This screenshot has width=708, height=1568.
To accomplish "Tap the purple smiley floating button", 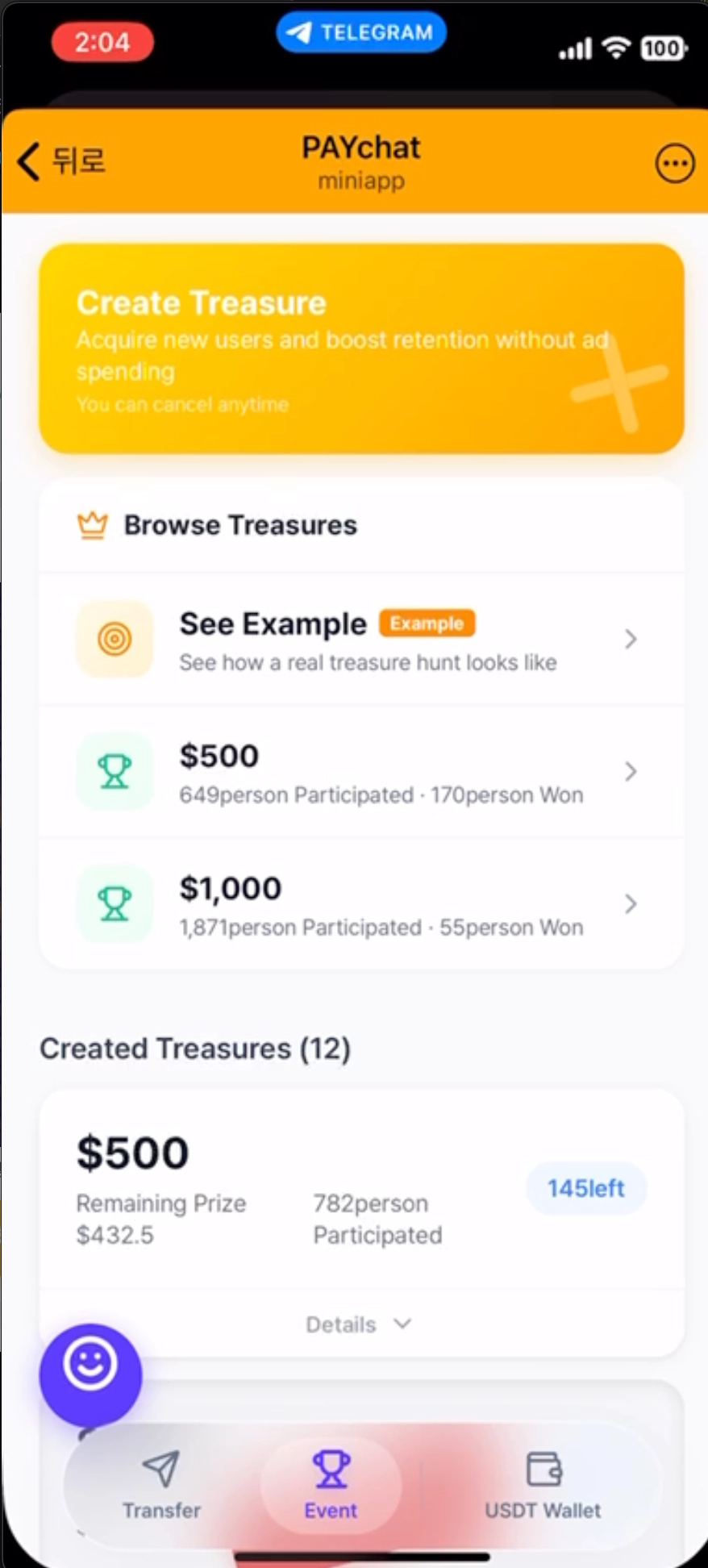I will click(x=90, y=1373).
